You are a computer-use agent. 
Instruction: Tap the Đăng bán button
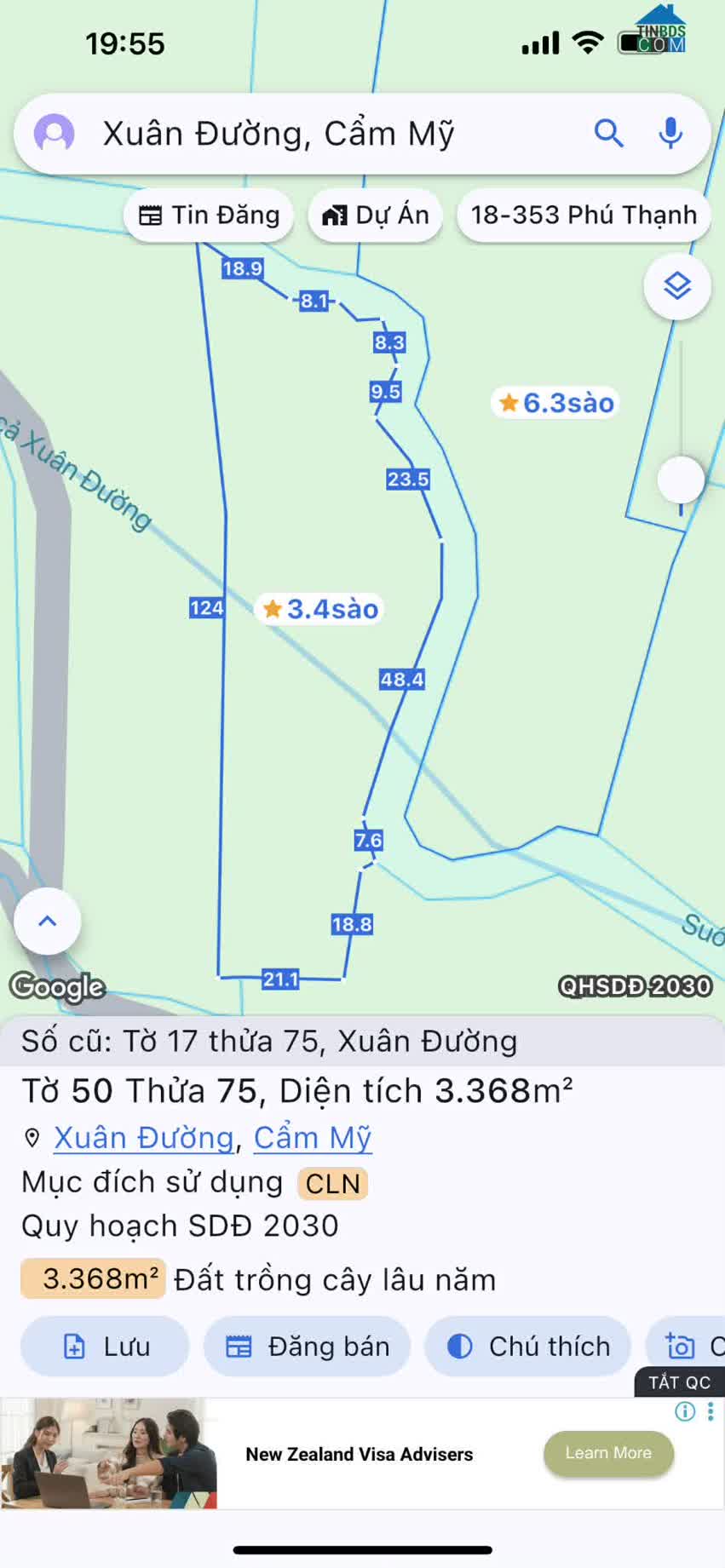308,1347
